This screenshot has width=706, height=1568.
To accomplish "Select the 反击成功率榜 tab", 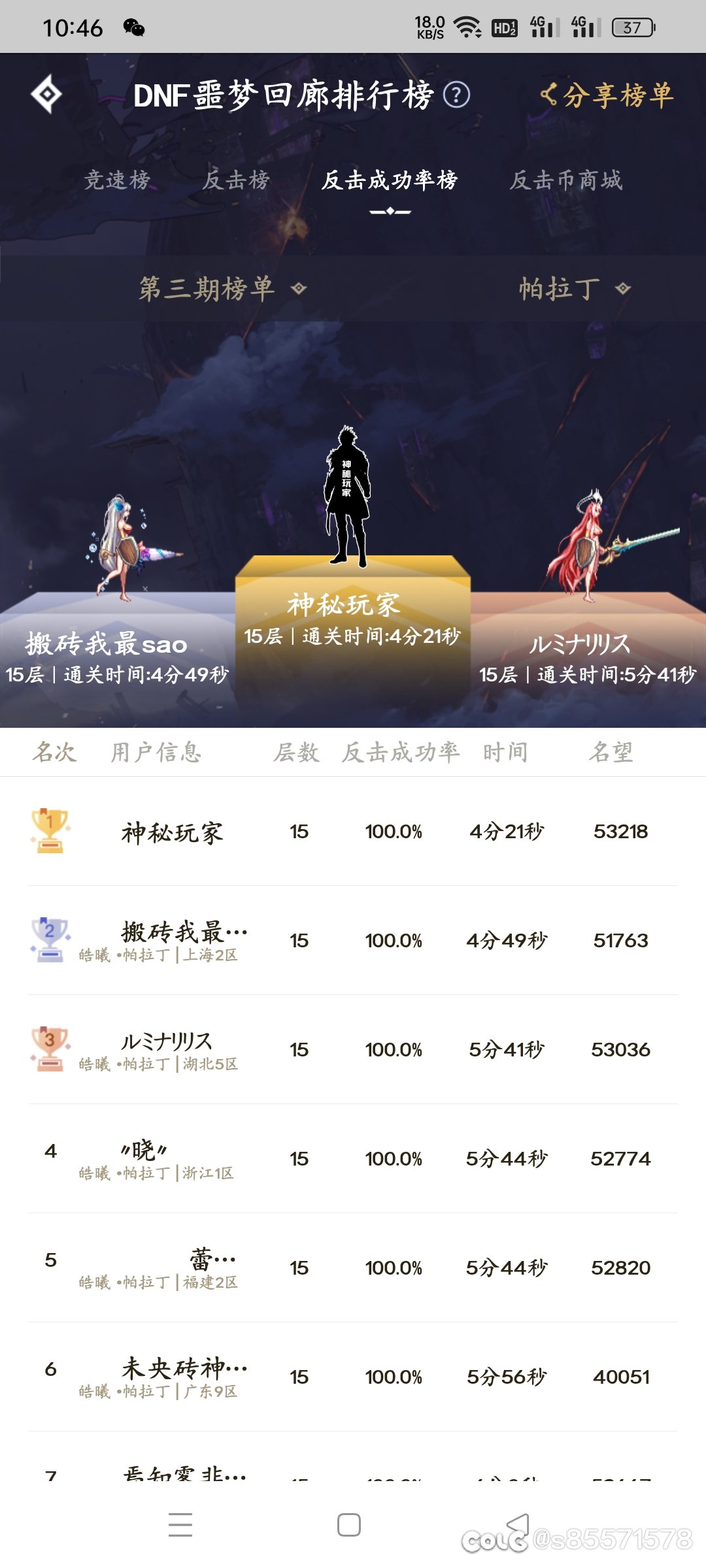I will click(x=390, y=181).
